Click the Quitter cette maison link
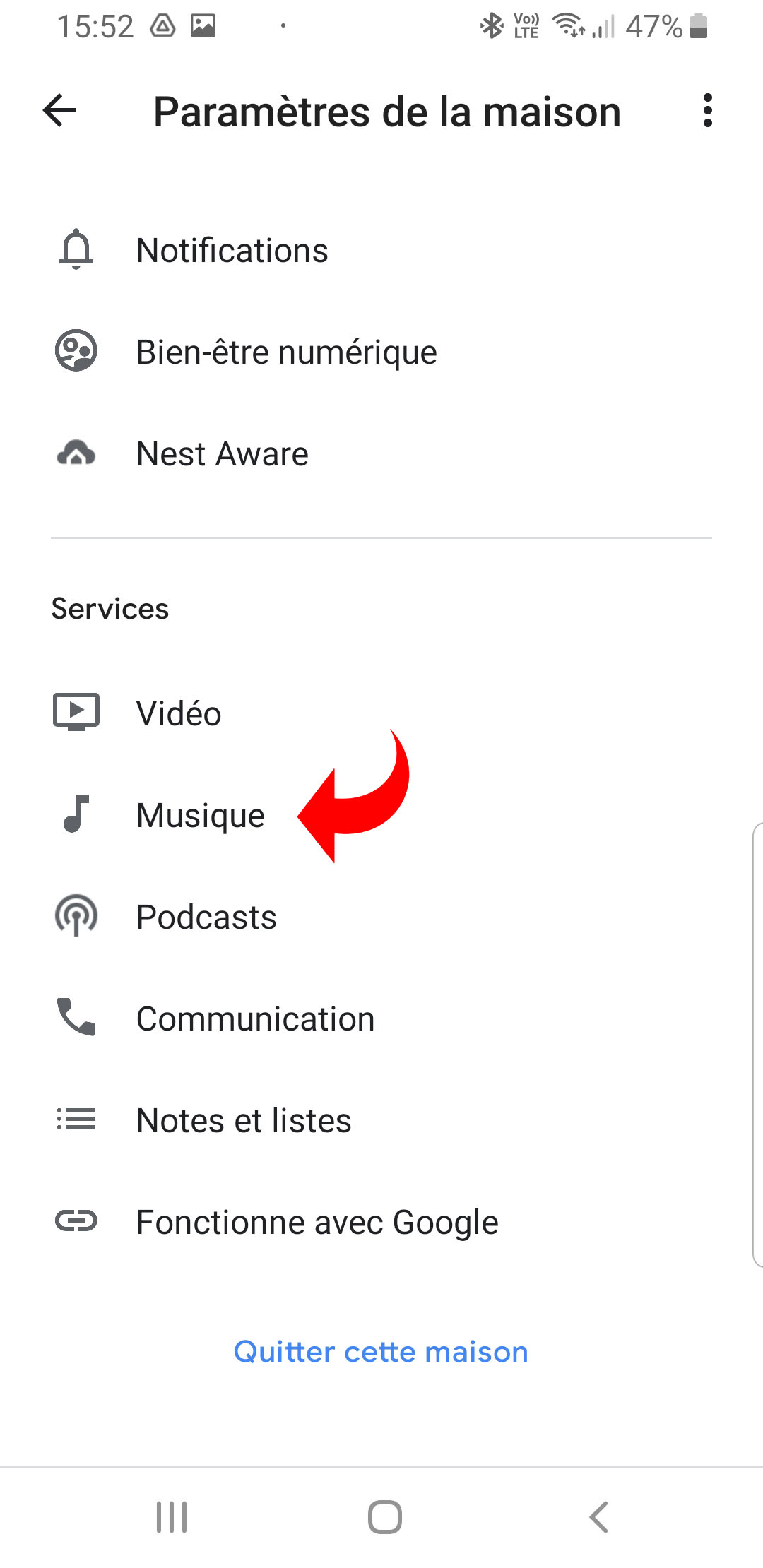This screenshot has width=763, height=1568. (x=381, y=1351)
